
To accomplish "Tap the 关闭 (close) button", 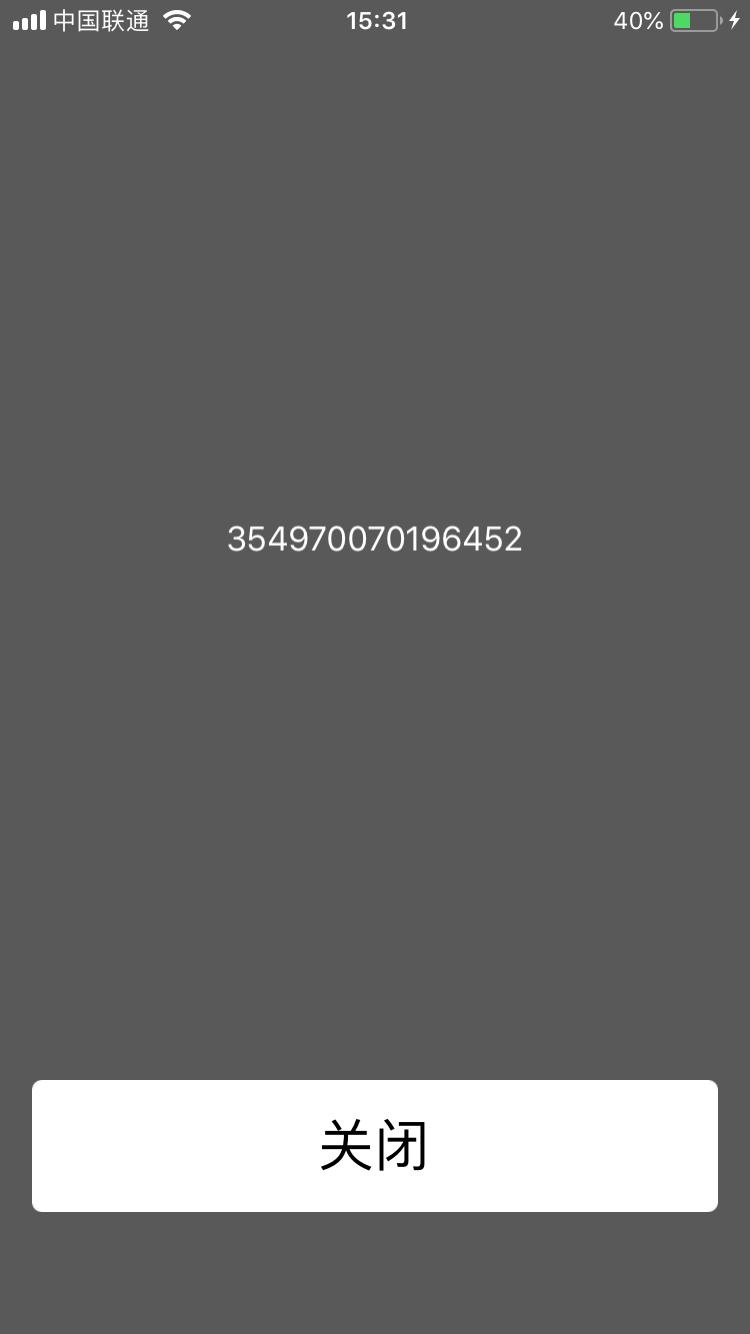I will pyautogui.click(x=374, y=1146).
